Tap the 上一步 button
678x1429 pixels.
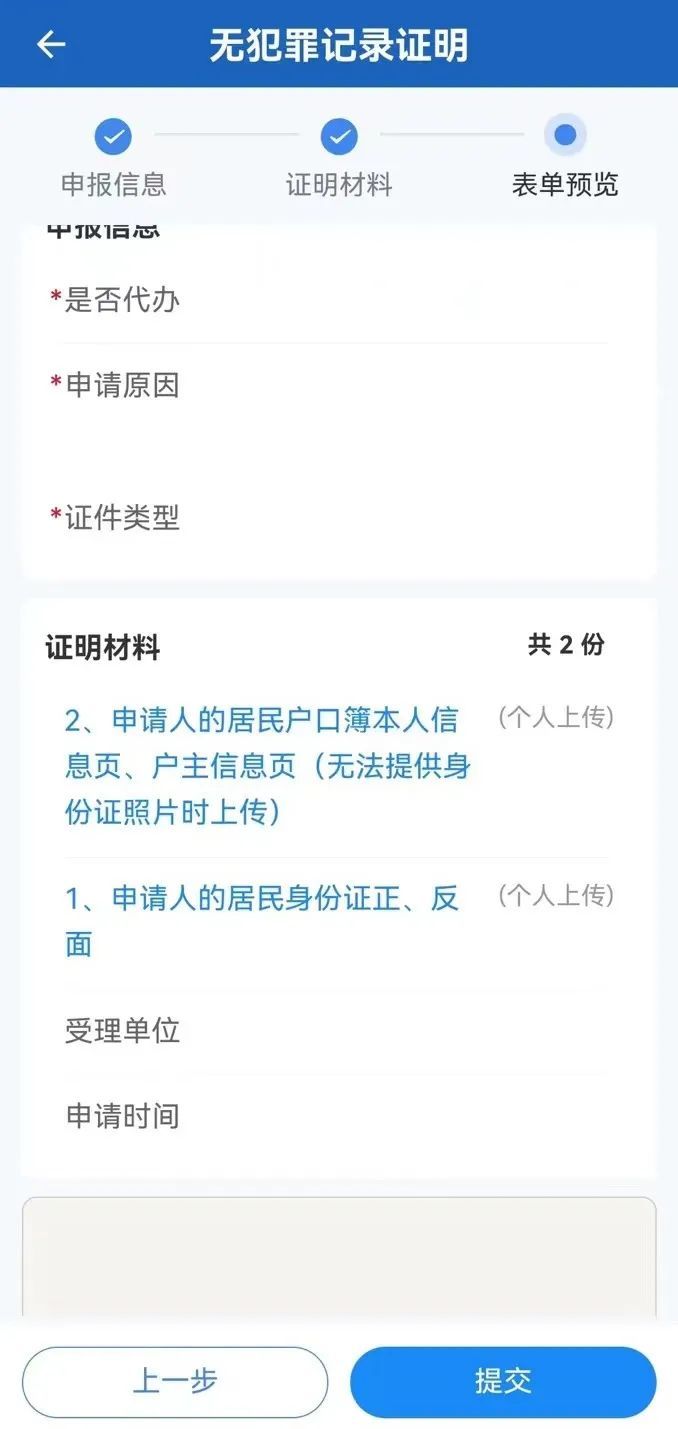click(175, 1382)
